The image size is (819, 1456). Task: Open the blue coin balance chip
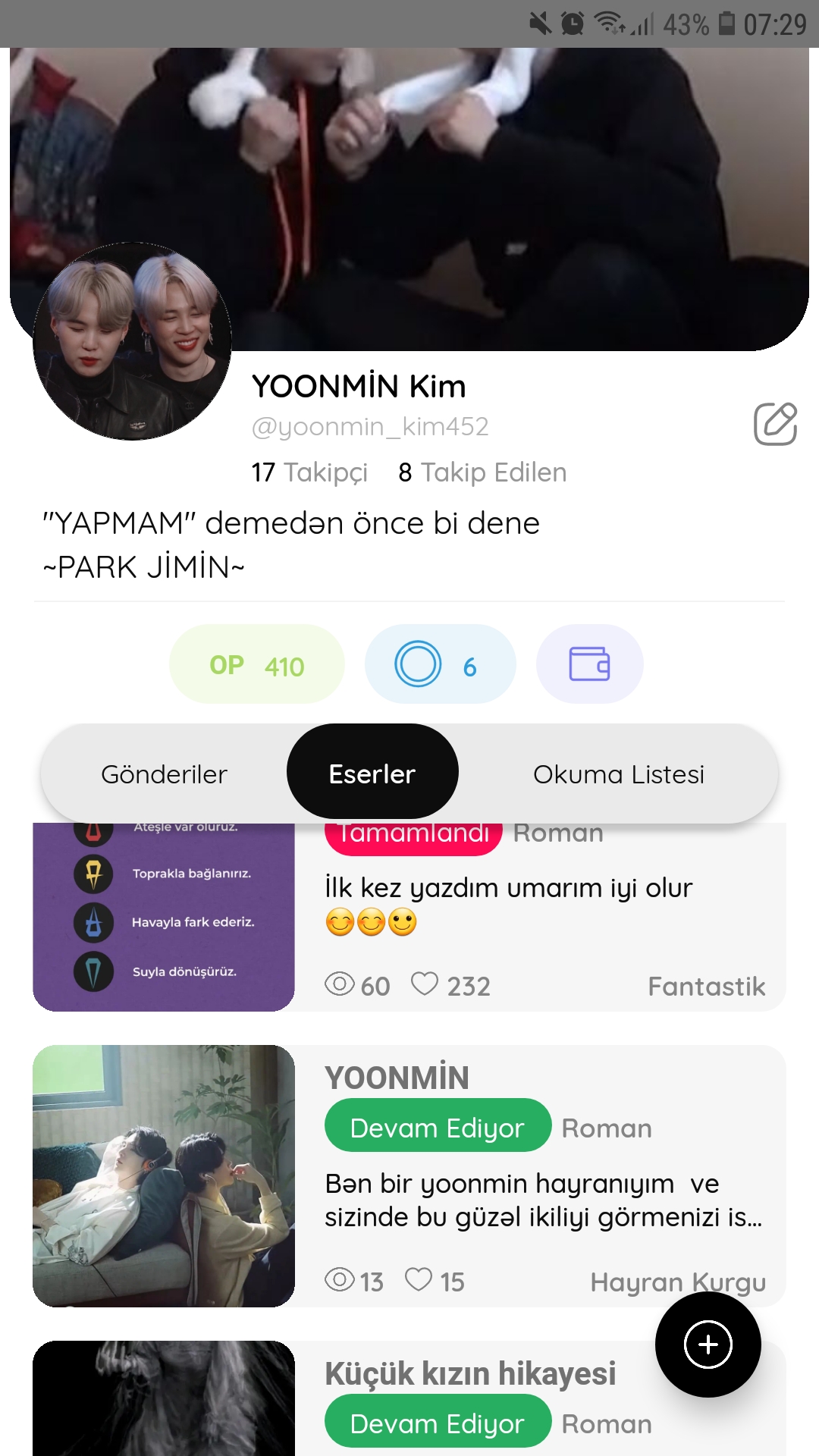click(441, 664)
